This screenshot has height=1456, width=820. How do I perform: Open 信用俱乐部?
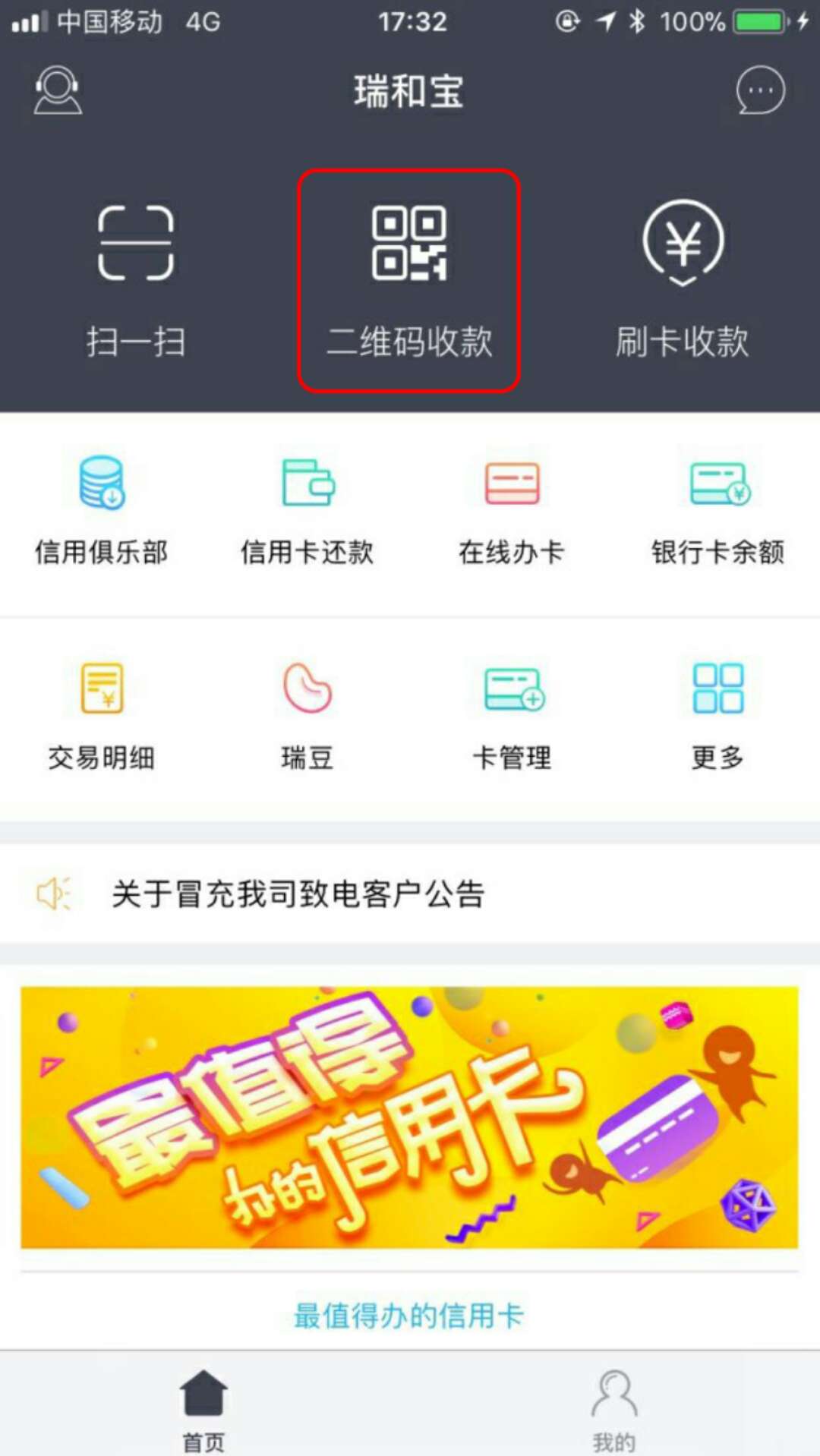[x=102, y=510]
